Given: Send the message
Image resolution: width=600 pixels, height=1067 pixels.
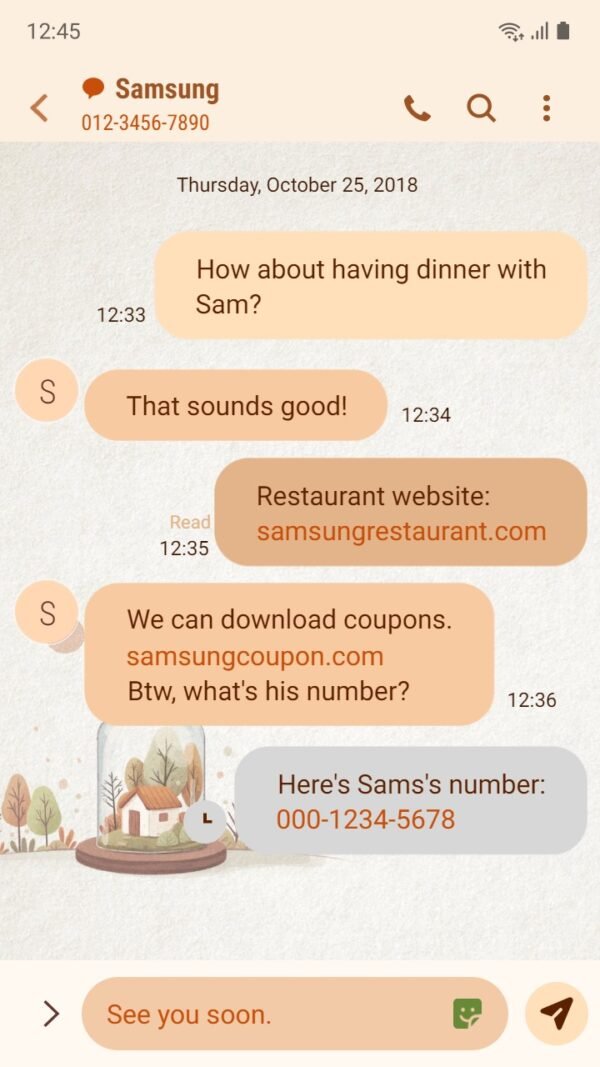Looking at the screenshot, I should (556, 1013).
